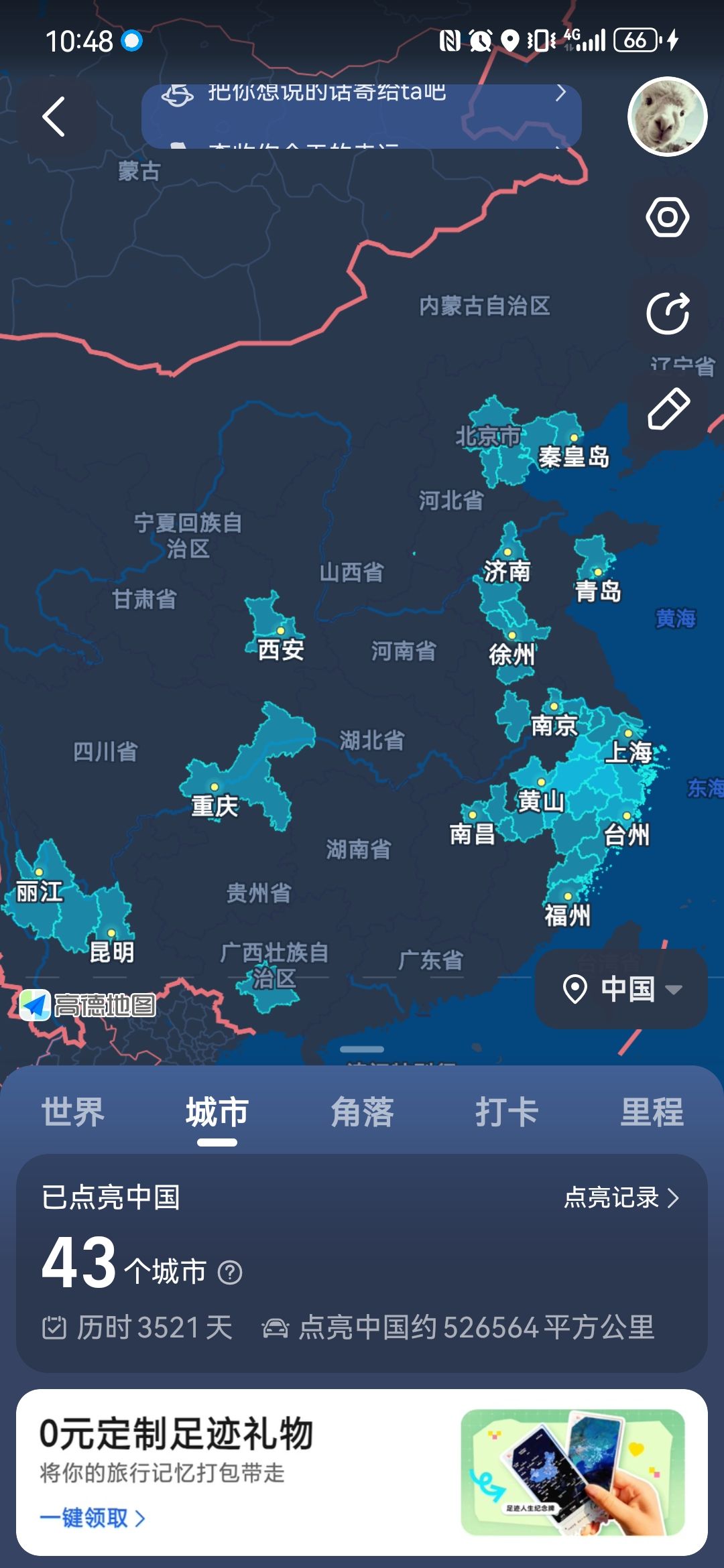The image size is (724, 1568).
Task: Open the 打卡 tab
Action: tap(507, 1112)
